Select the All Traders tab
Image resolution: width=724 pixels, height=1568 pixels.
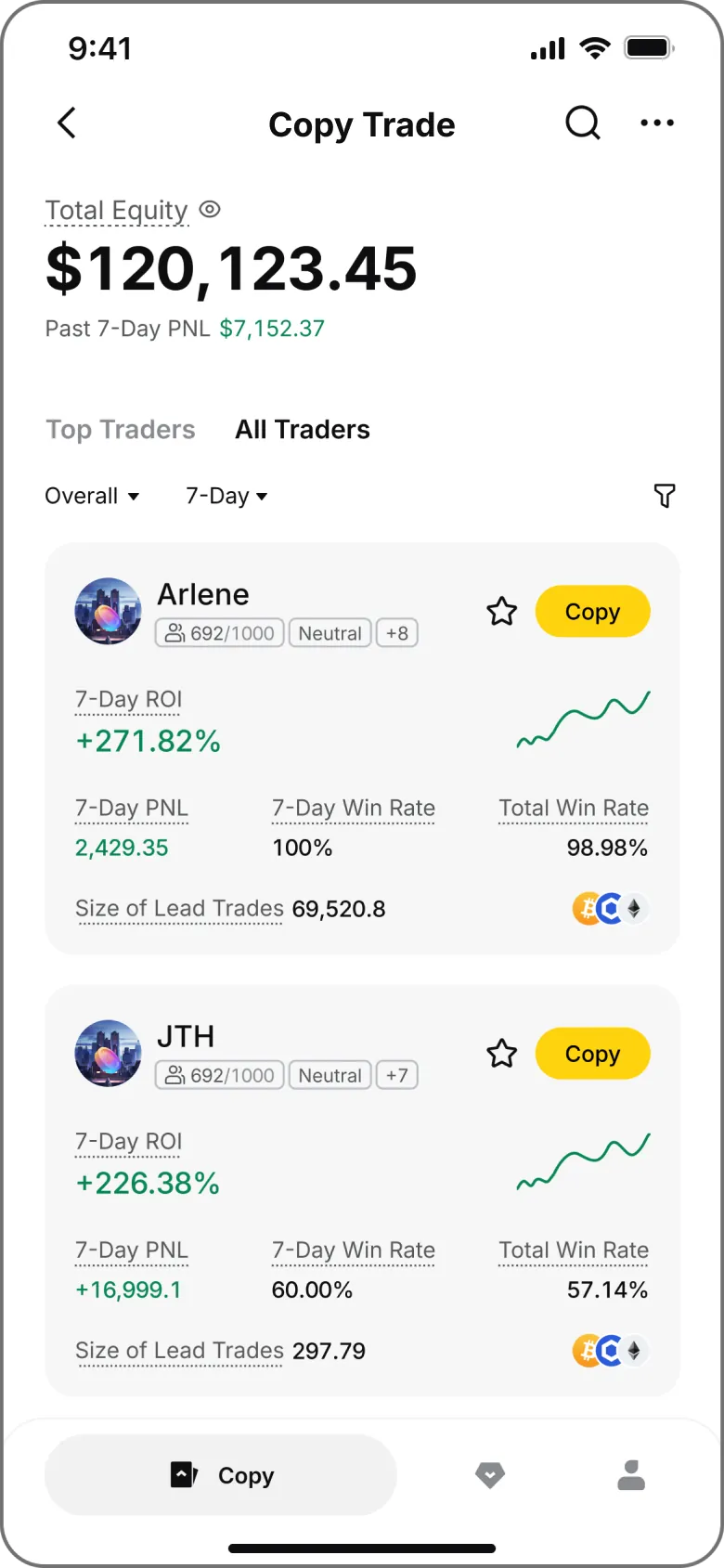[303, 429]
